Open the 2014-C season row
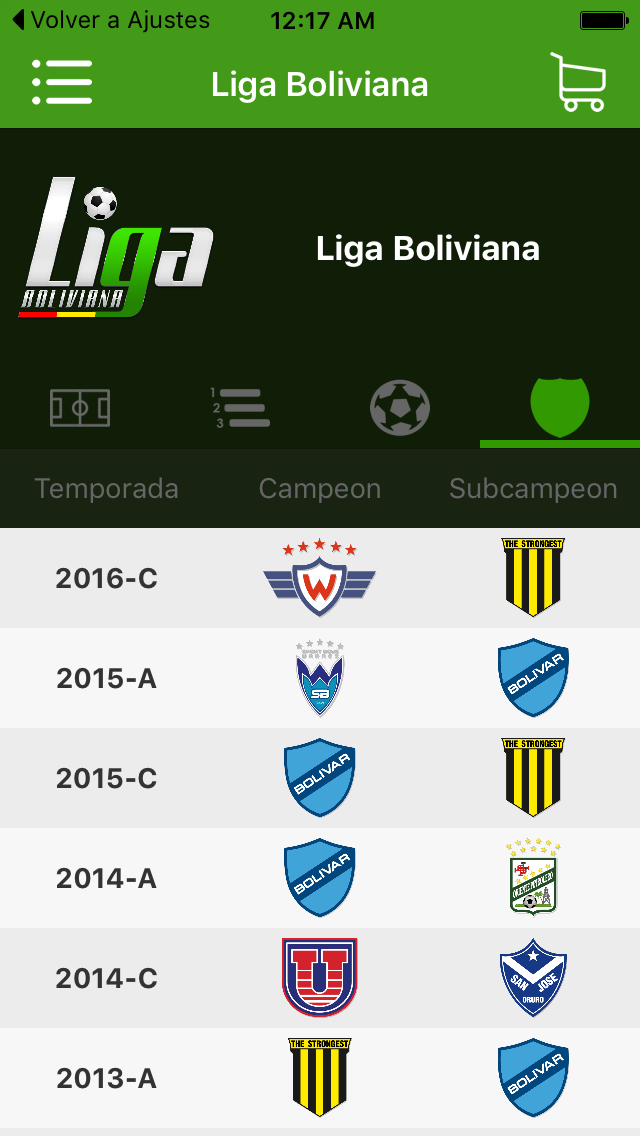Viewport: 640px width, 1136px height. point(320,978)
